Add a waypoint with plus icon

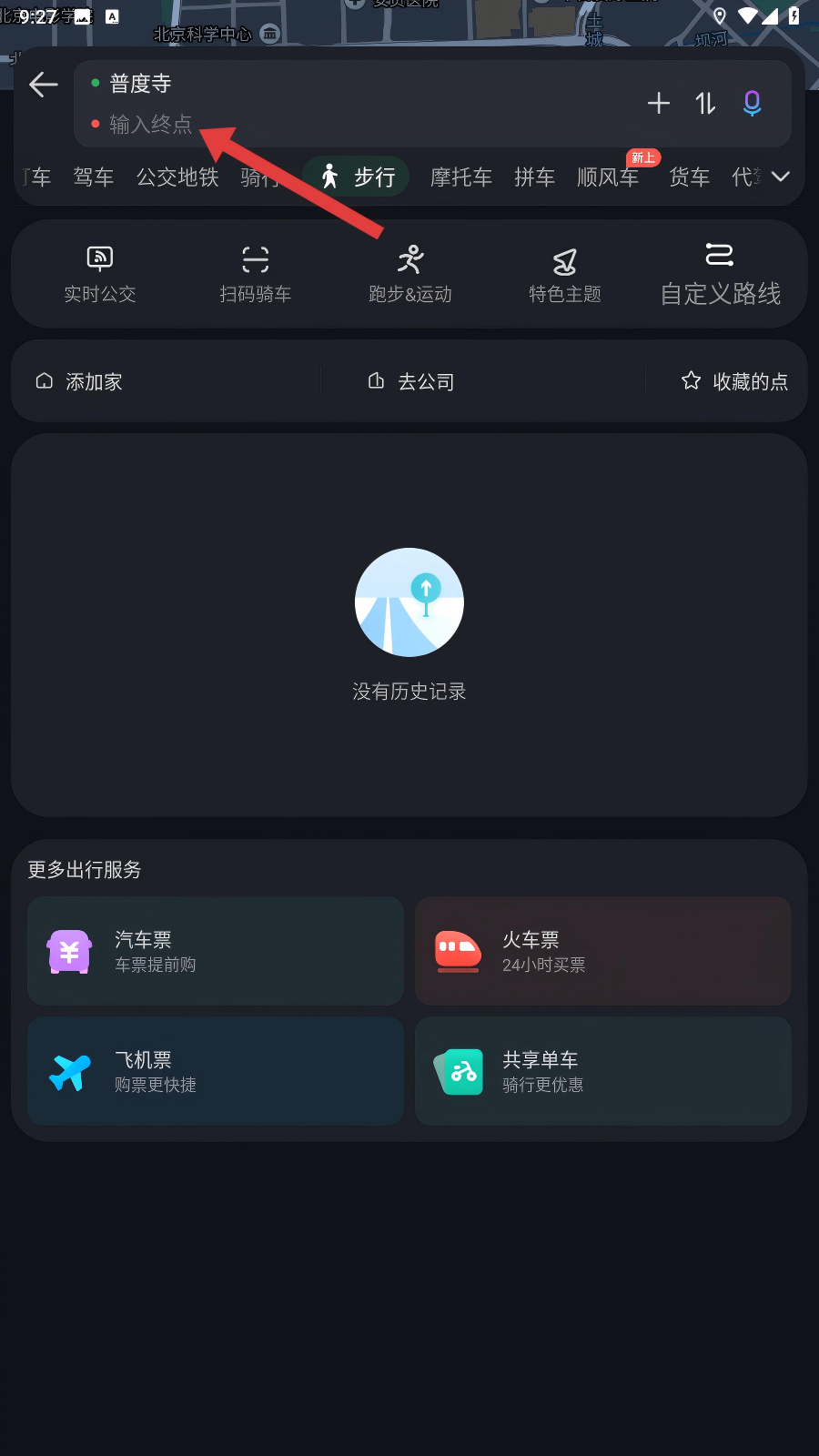[x=658, y=103]
